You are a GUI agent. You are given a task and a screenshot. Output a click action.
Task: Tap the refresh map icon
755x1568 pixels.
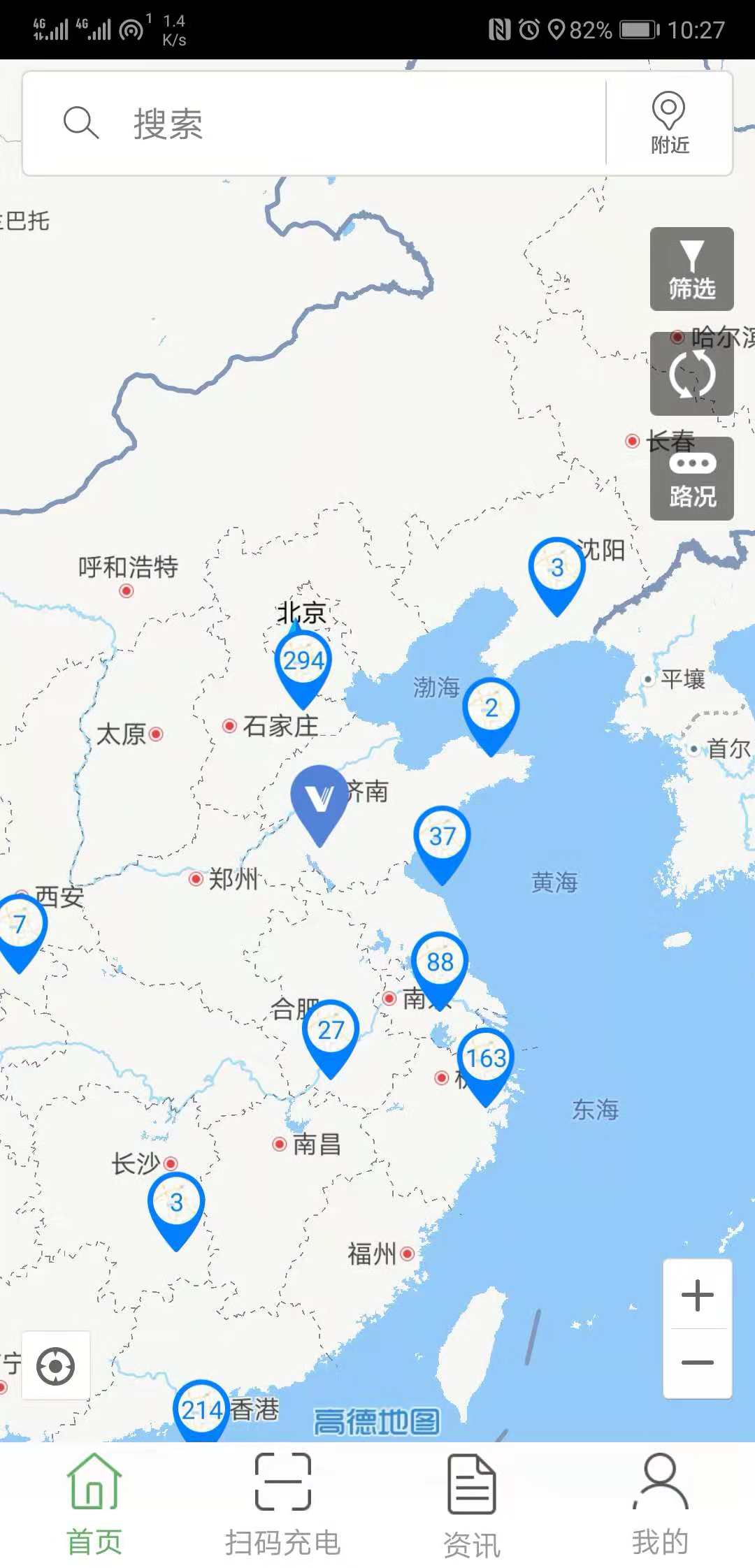coord(691,374)
